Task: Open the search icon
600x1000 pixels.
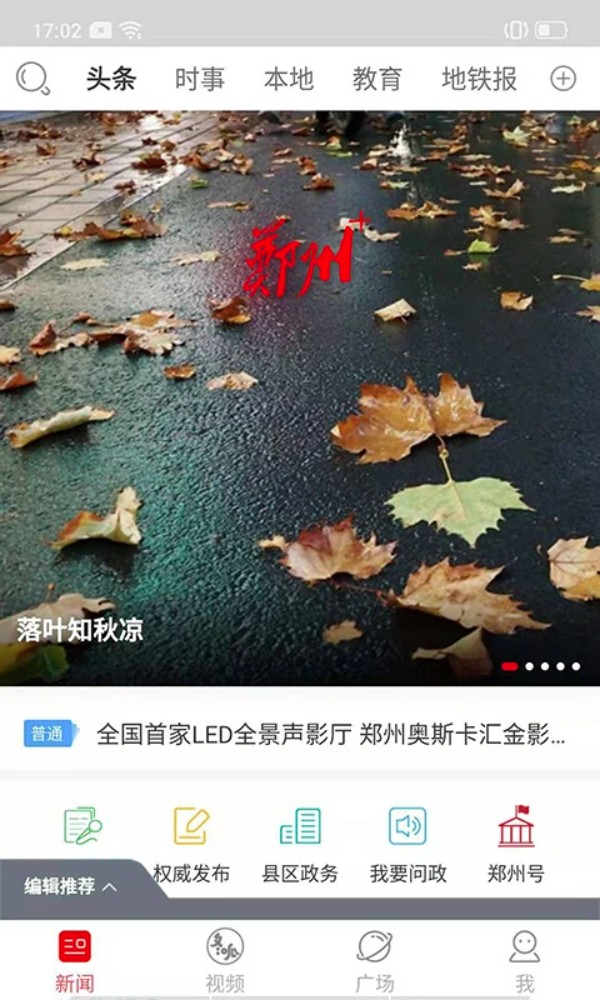Action: click(33, 78)
